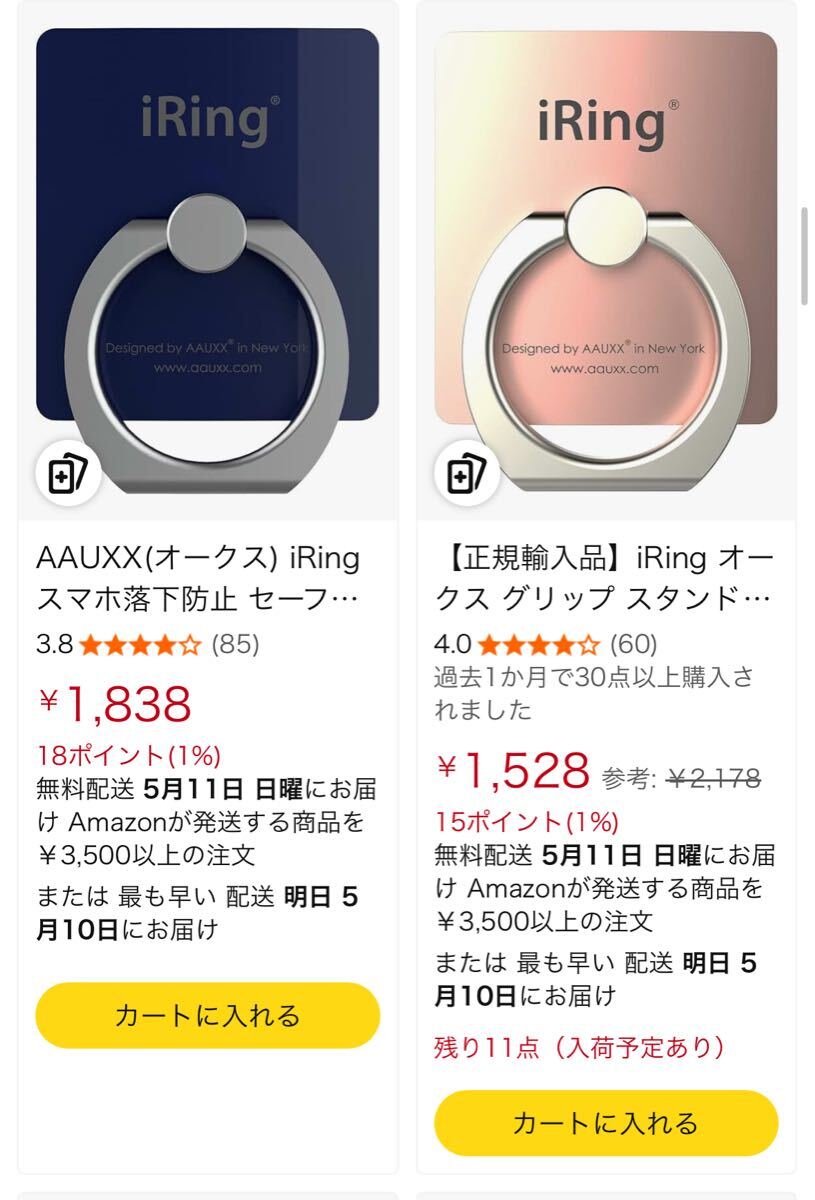Add the navy AAUXX iRing to cart
Viewport: 815px width, 1200px height.
(207, 1016)
